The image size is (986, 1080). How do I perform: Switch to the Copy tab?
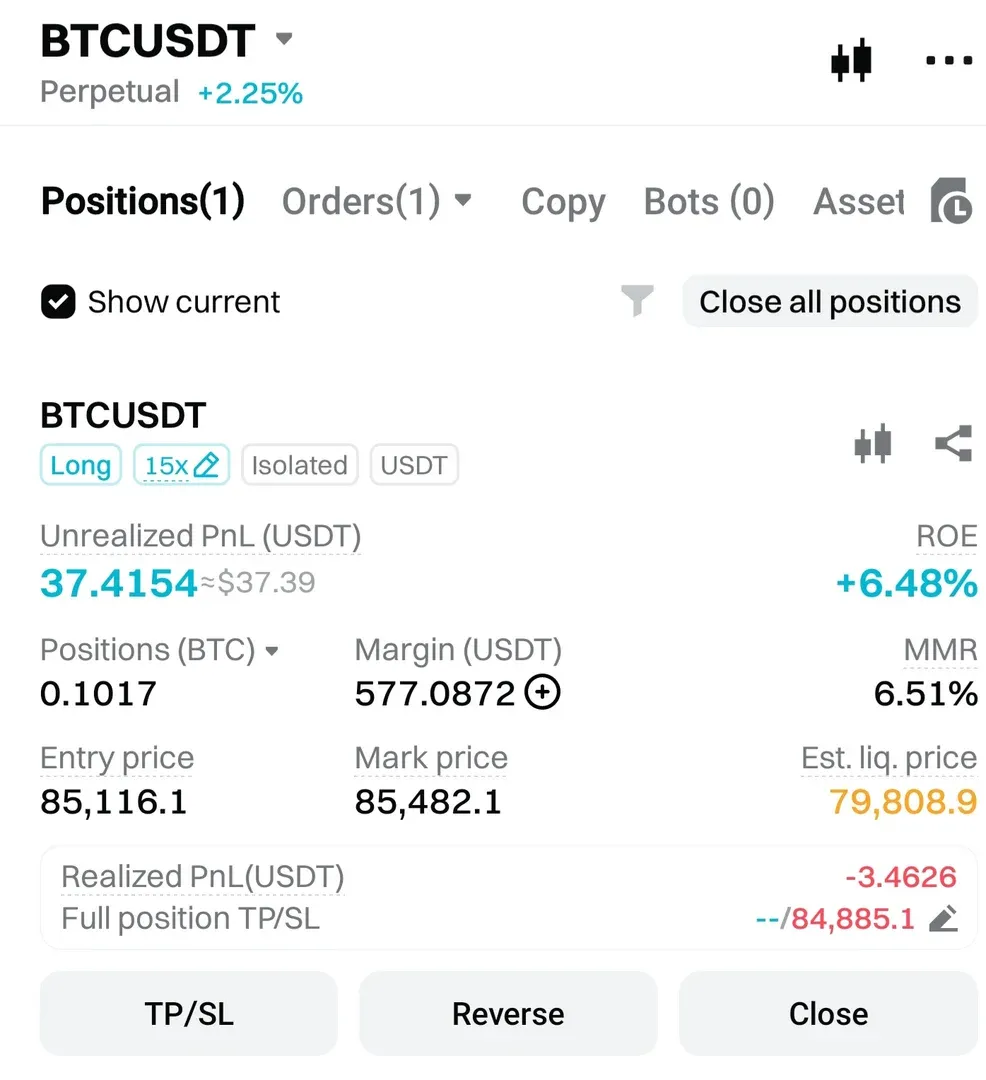click(x=563, y=202)
